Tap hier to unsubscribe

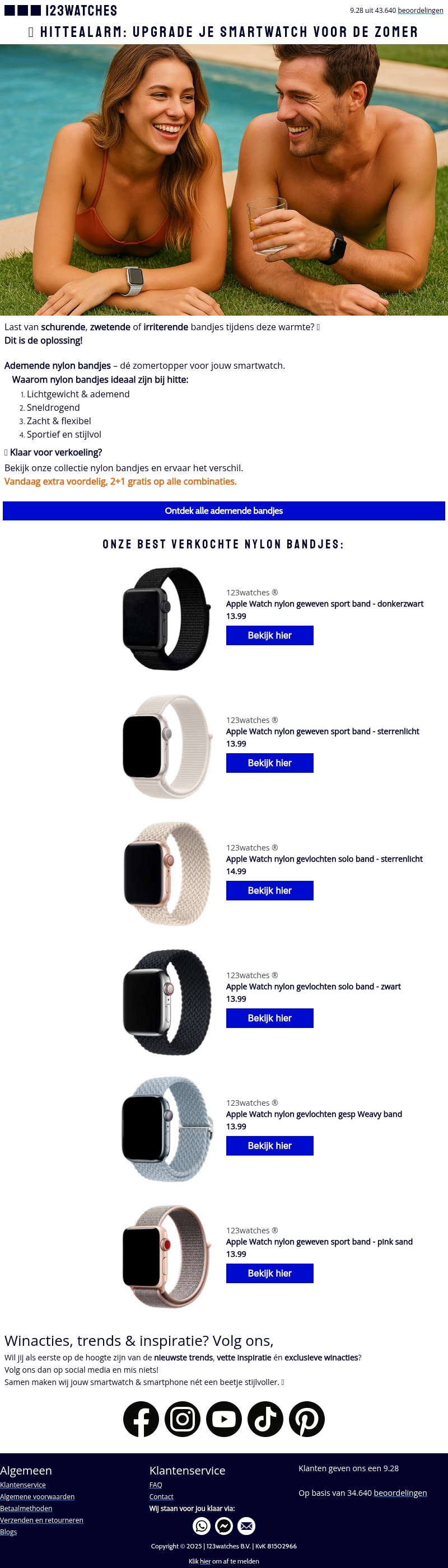click(x=206, y=1561)
